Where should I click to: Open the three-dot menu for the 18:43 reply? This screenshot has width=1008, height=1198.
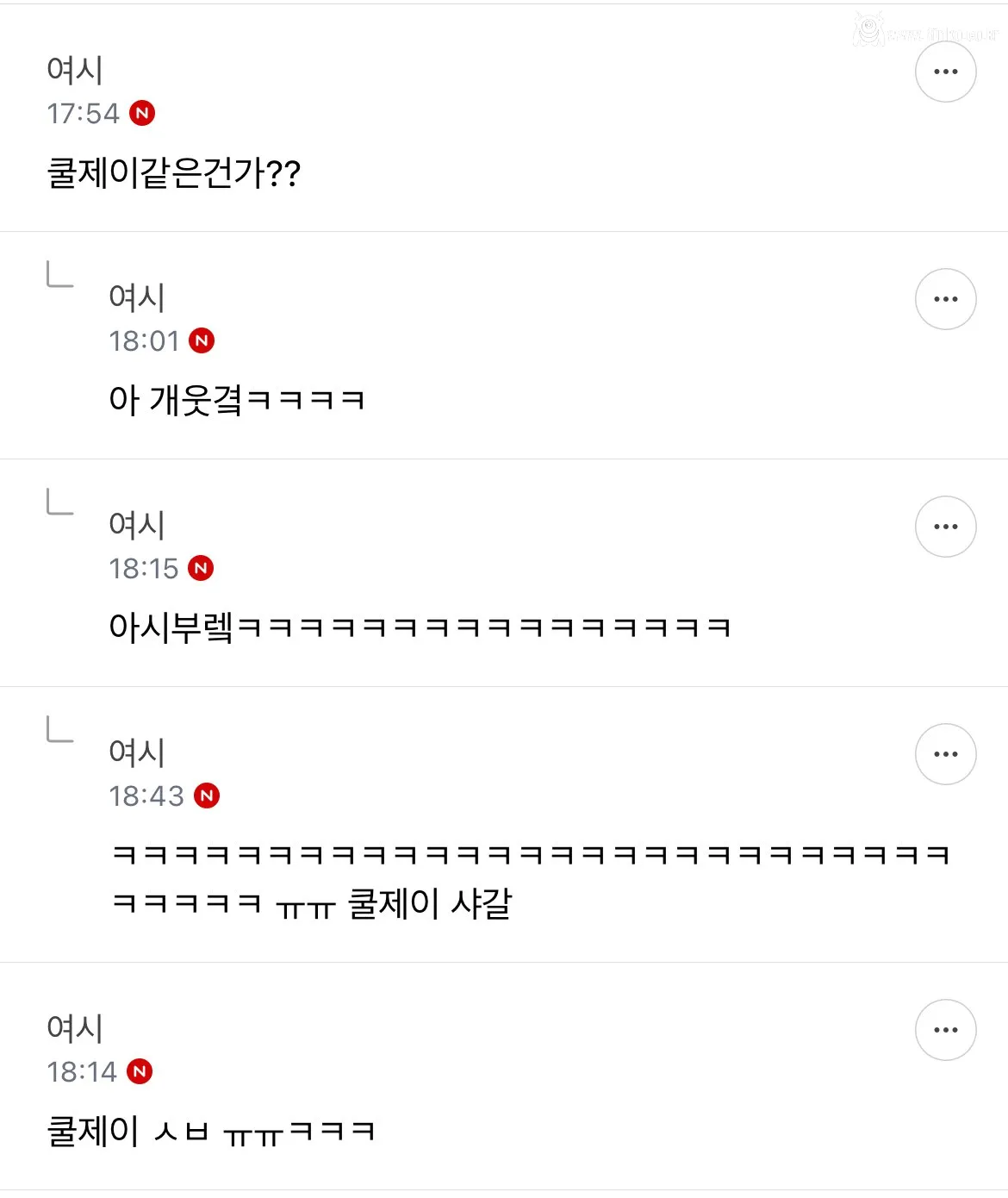click(x=945, y=754)
